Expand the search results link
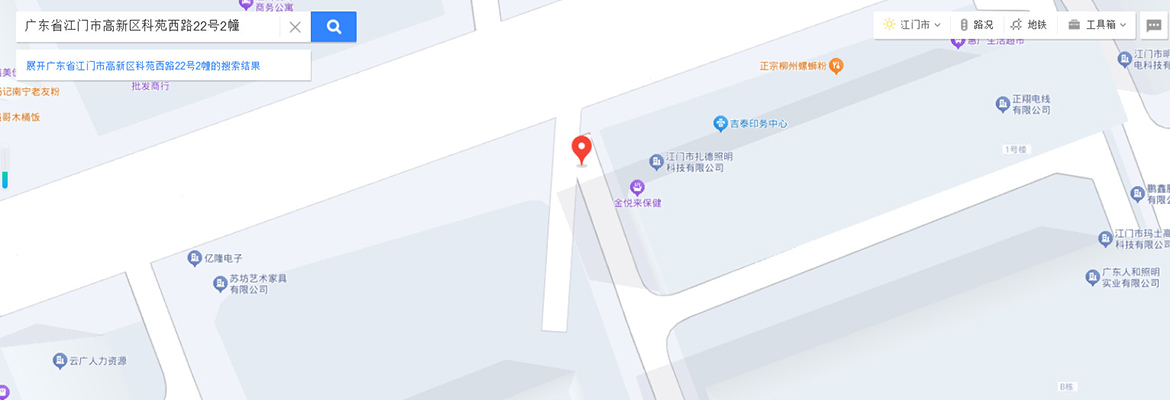Screen dimensions: 1170x400 (x=142, y=66)
